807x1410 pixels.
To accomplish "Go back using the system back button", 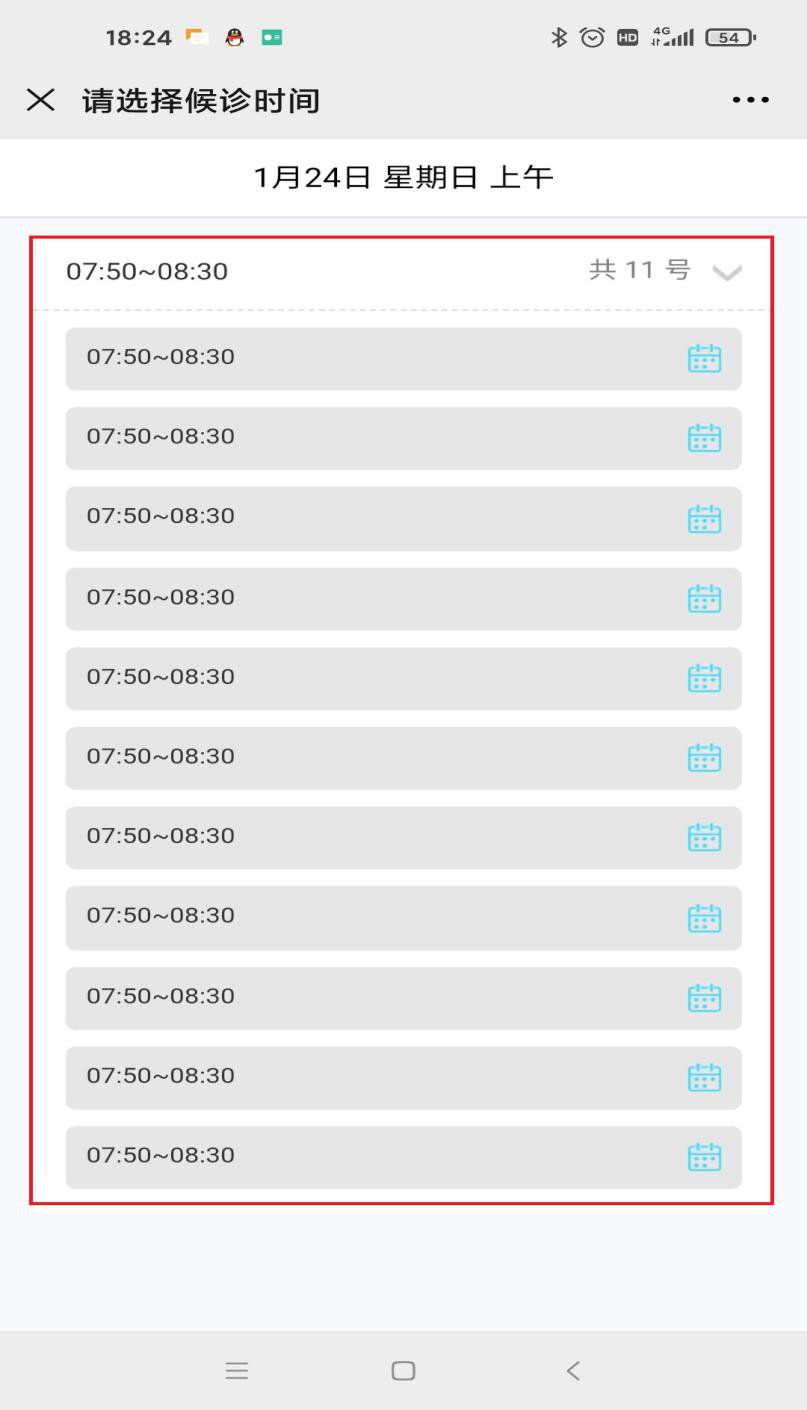I will point(573,1370).
